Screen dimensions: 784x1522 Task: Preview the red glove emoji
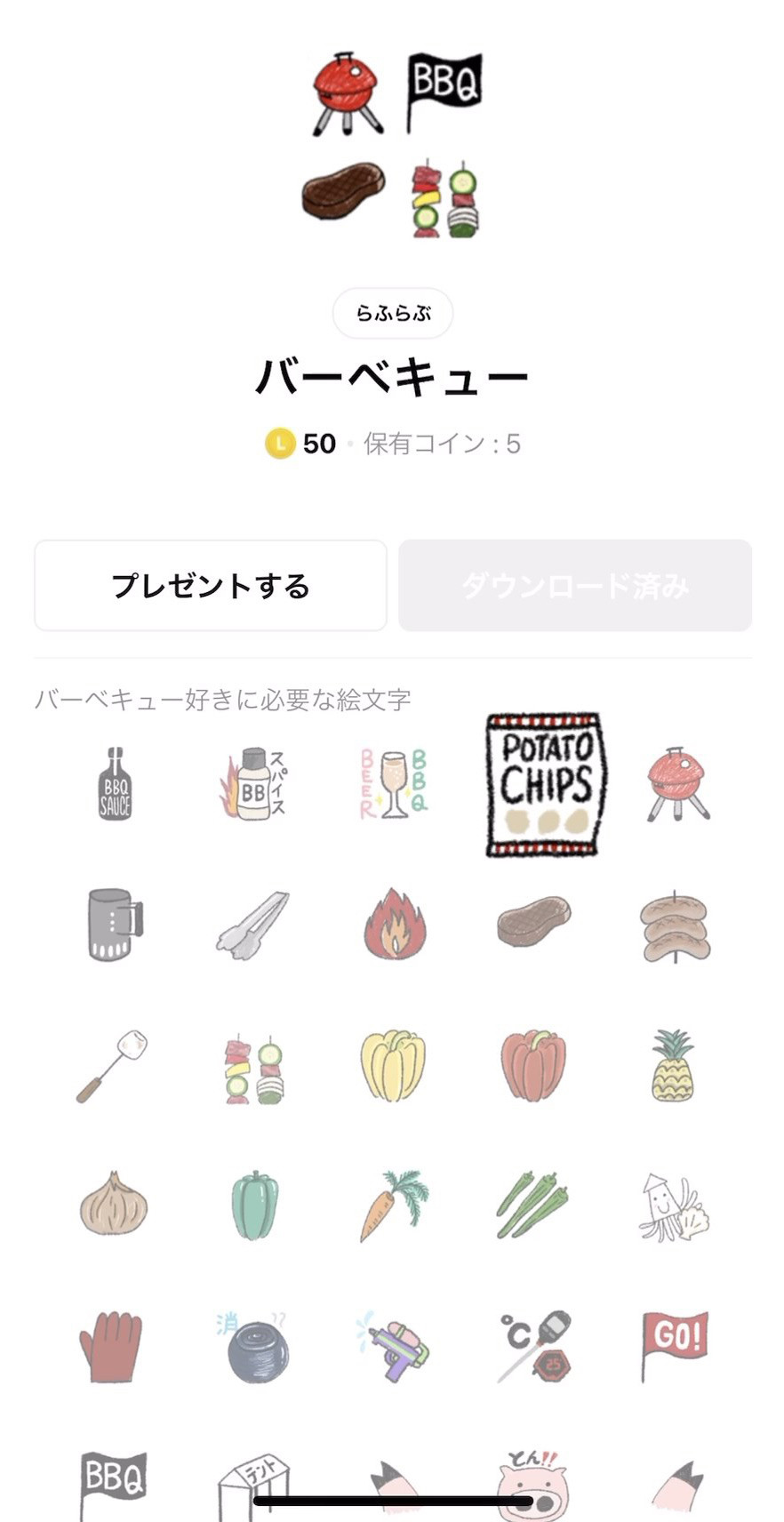coord(112,1346)
